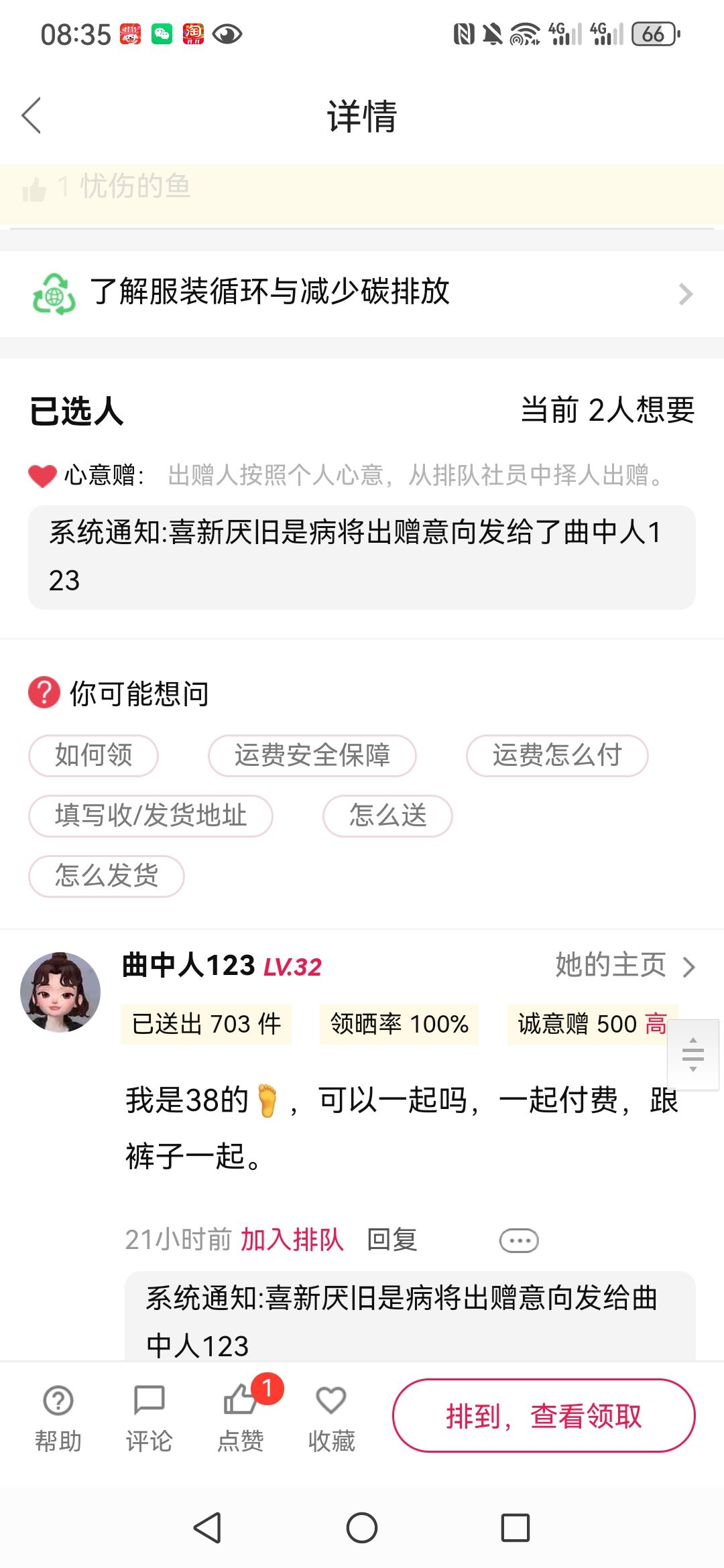Tap the floating scroll handle on the right

693,1055
